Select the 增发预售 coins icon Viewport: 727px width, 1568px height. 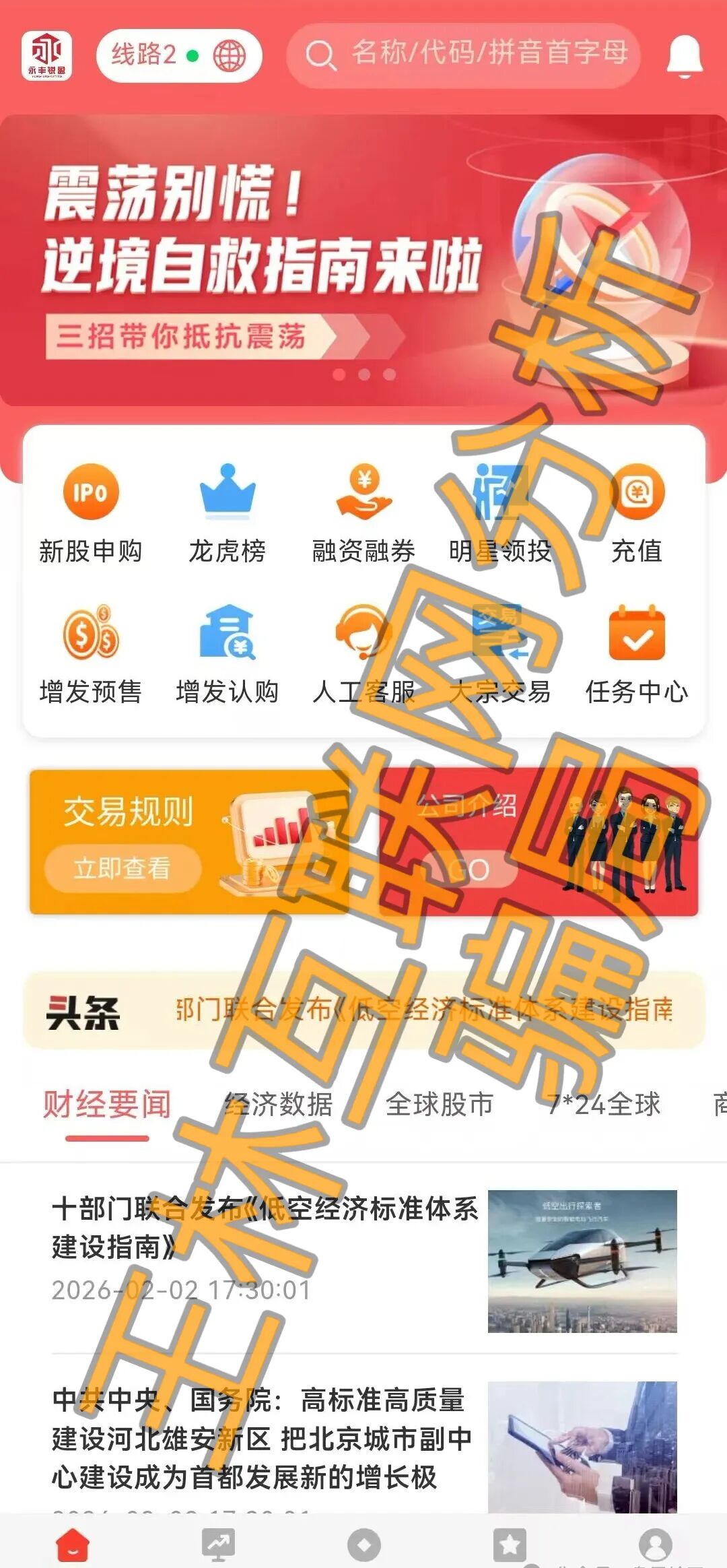[x=91, y=640]
